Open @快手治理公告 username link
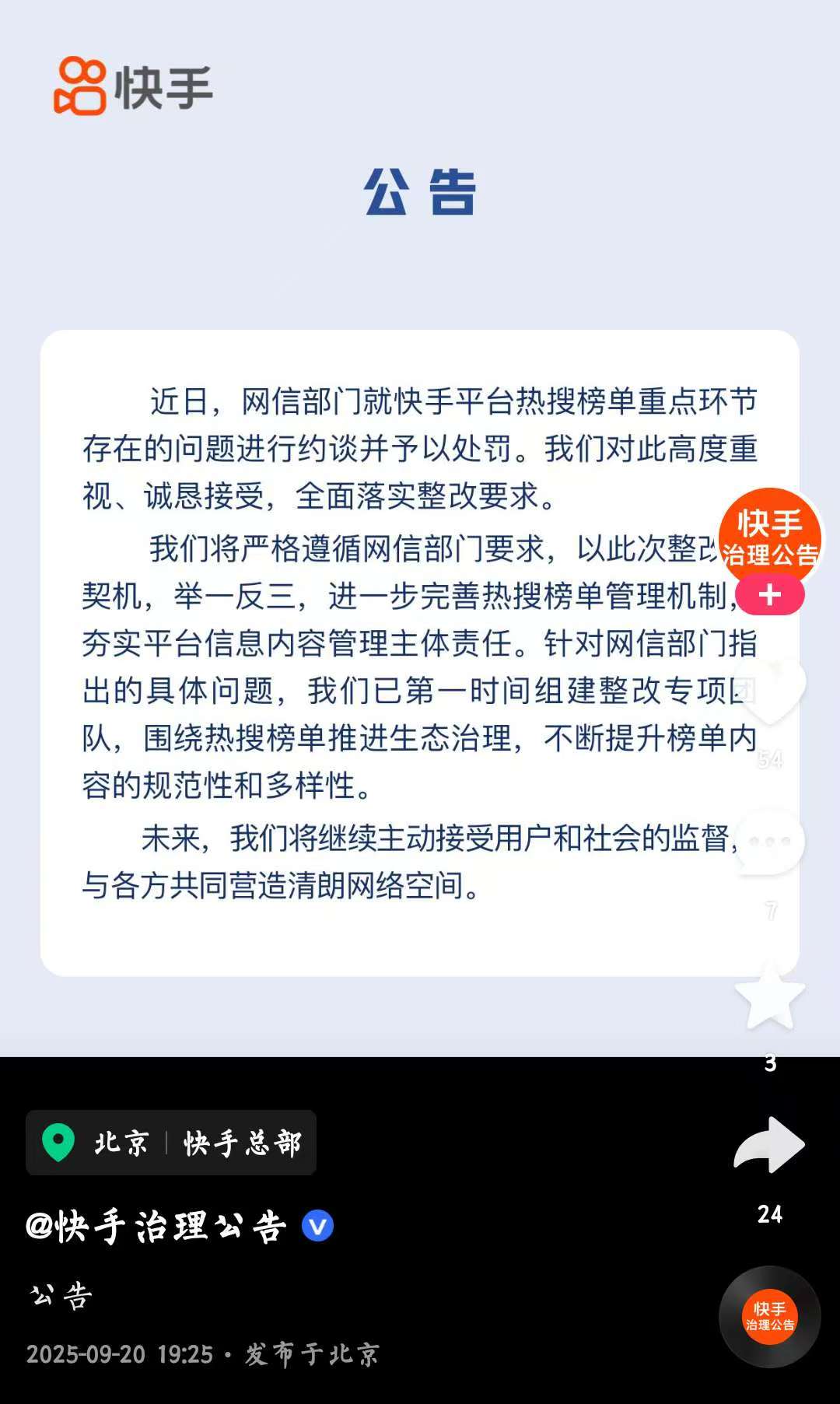The image size is (840, 1404). 156,1227
